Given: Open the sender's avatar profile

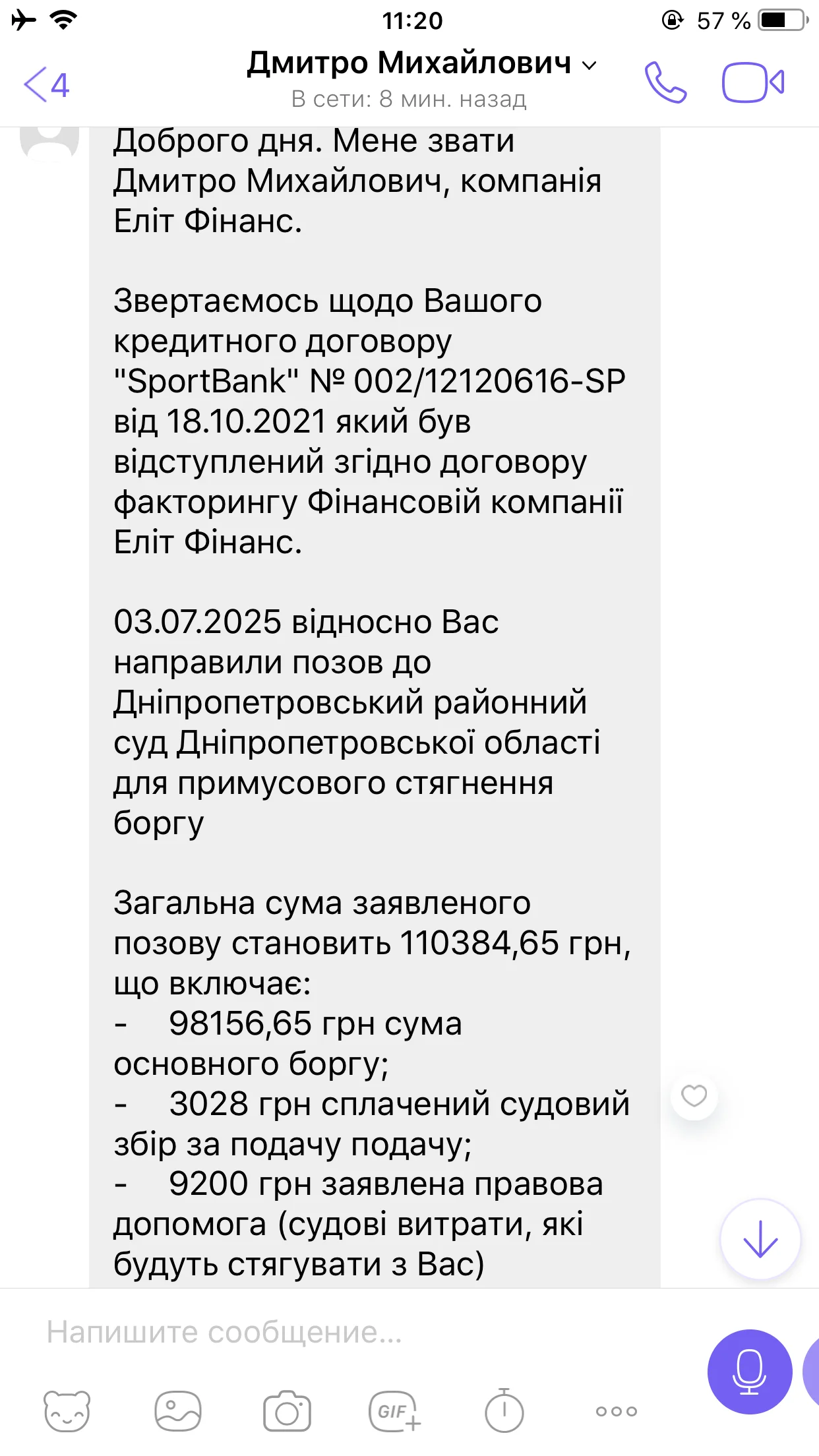Looking at the screenshot, I should pos(49,142).
